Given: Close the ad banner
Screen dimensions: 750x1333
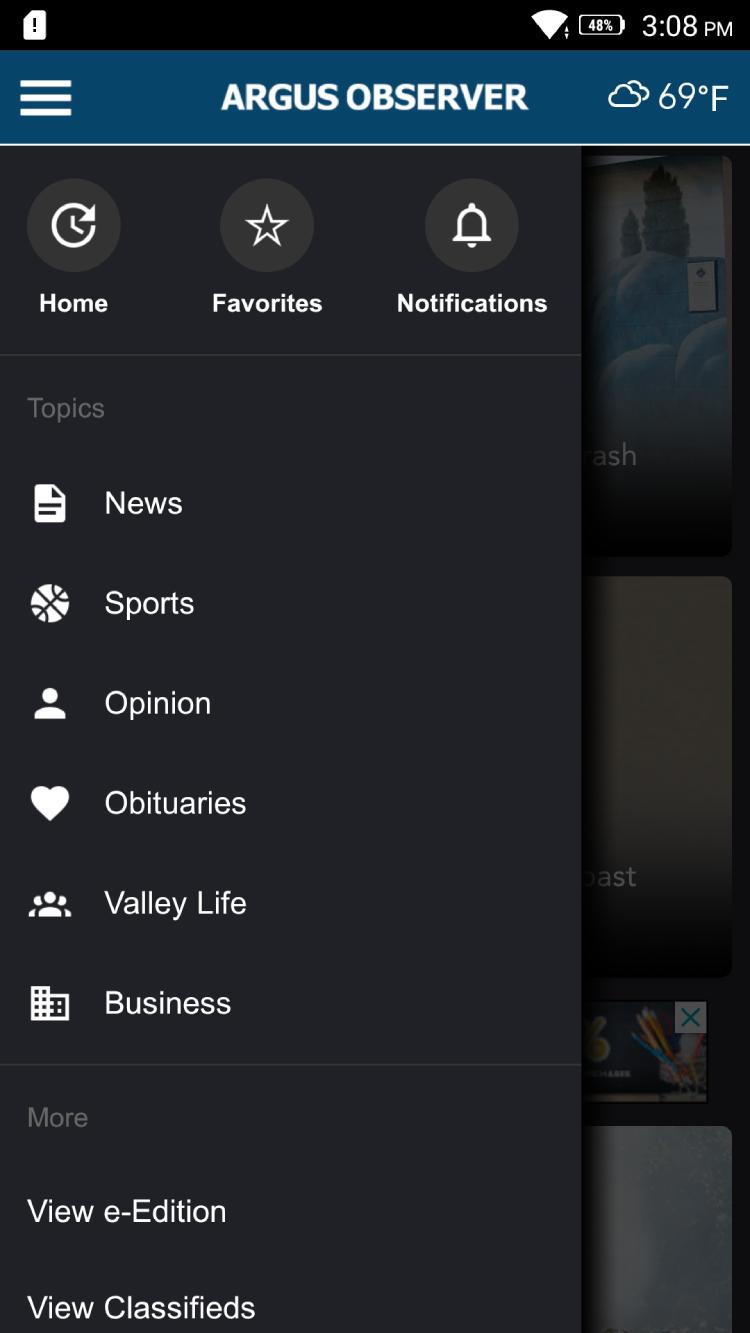Looking at the screenshot, I should click(x=690, y=1018).
